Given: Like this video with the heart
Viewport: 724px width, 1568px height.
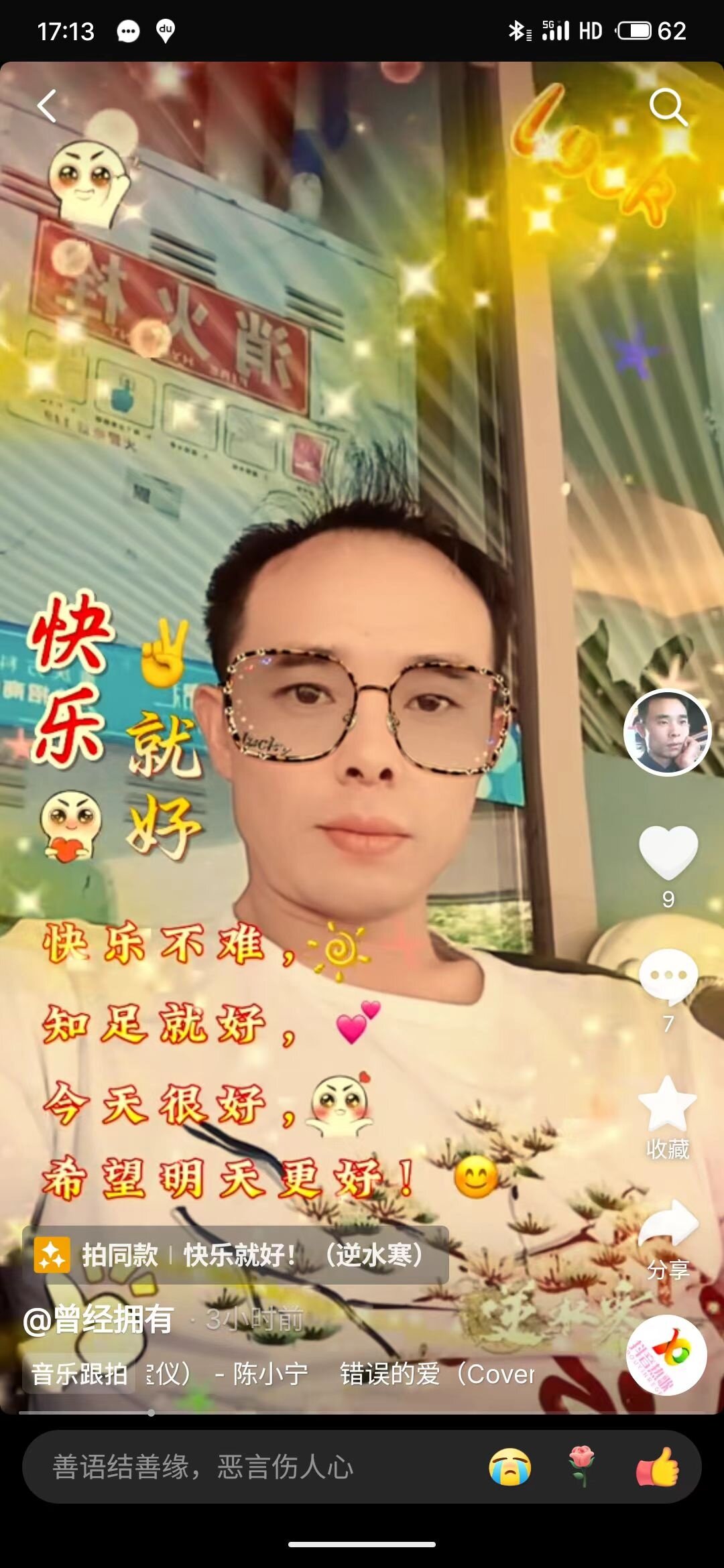Looking at the screenshot, I should [668, 852].
